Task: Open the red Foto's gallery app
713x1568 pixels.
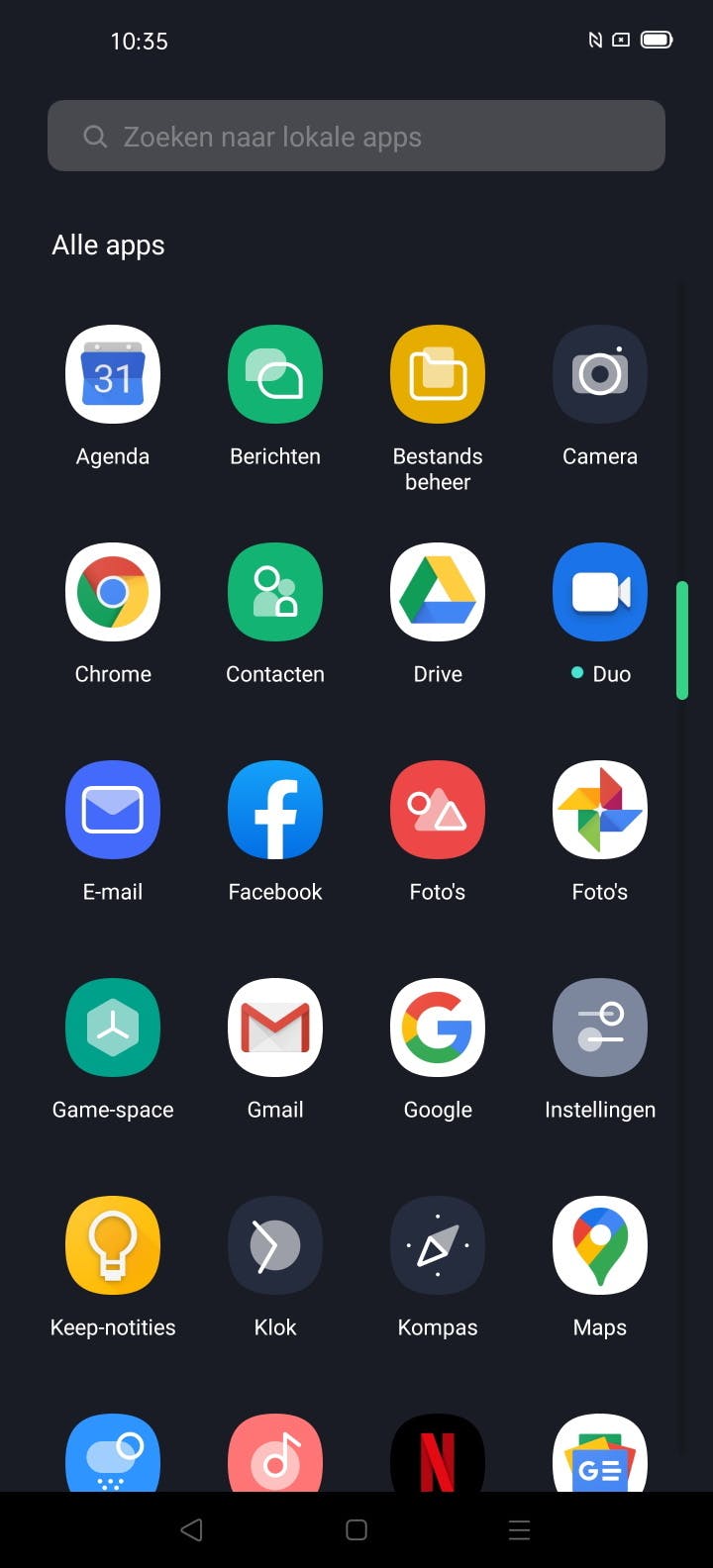Action: [x=438, y=810]
